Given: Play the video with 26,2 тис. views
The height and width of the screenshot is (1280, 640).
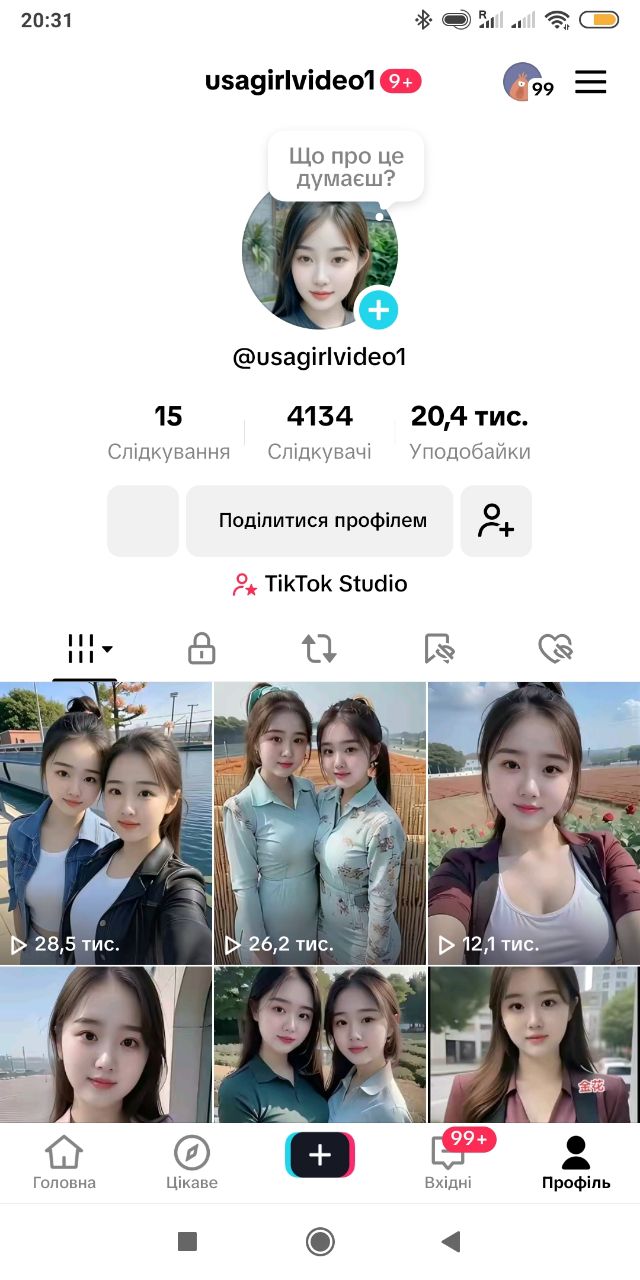Looking at the screenshot, I should (320, 822).
